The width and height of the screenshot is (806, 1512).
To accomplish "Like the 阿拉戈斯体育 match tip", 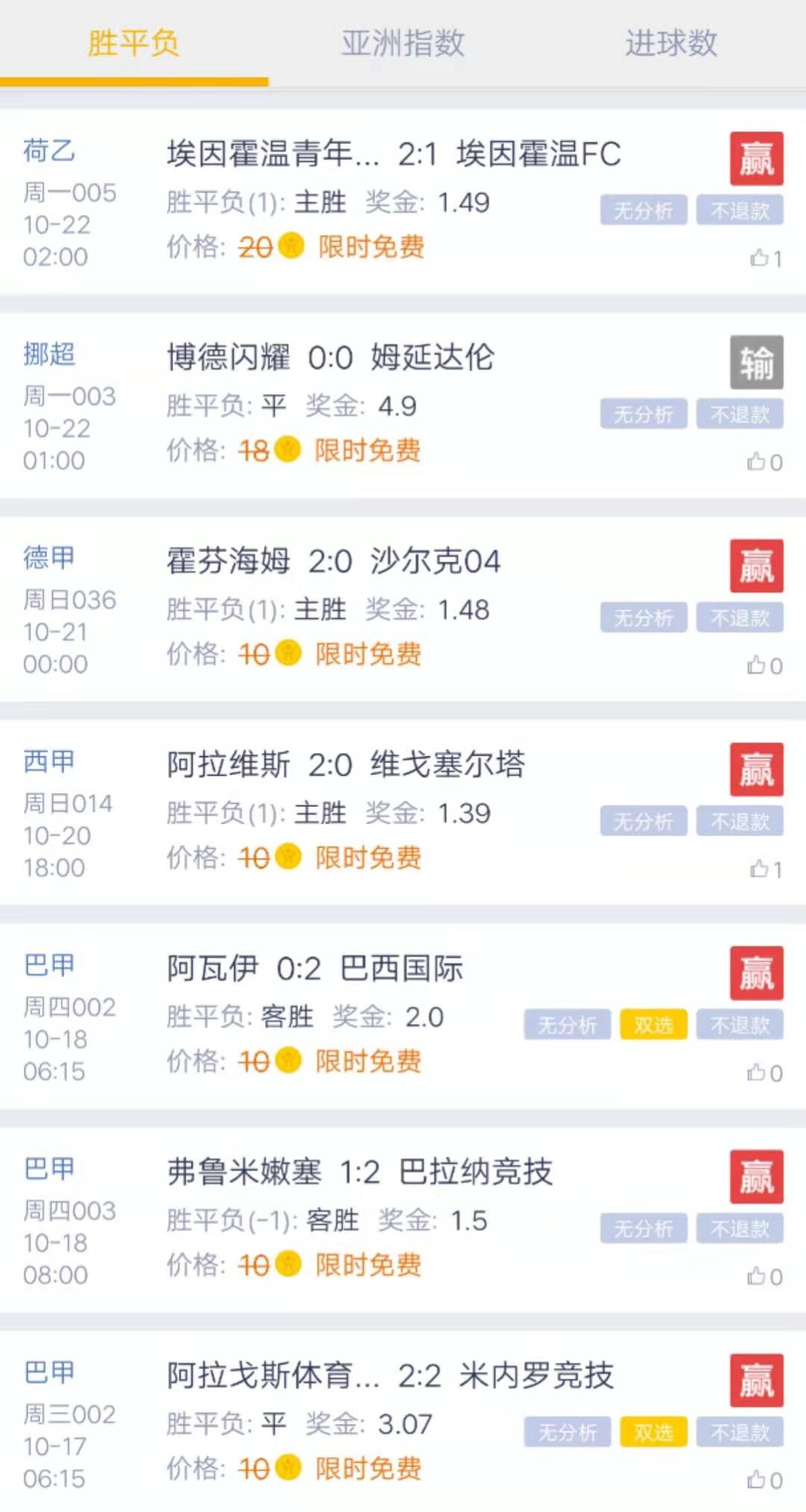I will tap(765, 1480).
